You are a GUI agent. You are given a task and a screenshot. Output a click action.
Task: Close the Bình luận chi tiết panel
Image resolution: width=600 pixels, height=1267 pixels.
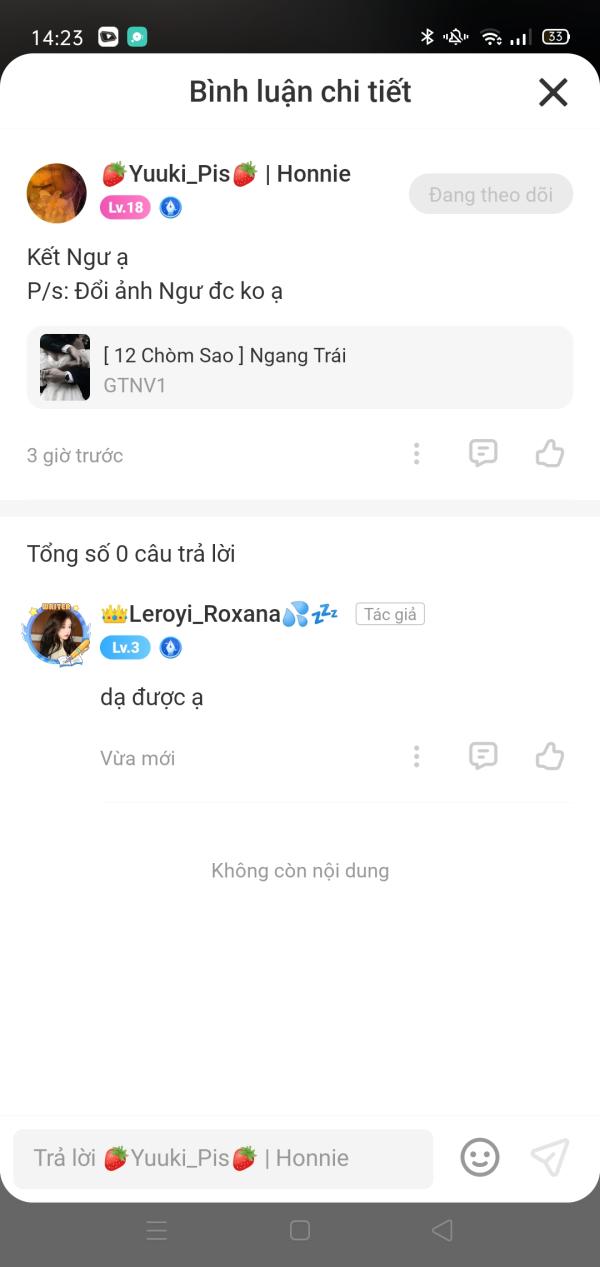click(553, 93)
